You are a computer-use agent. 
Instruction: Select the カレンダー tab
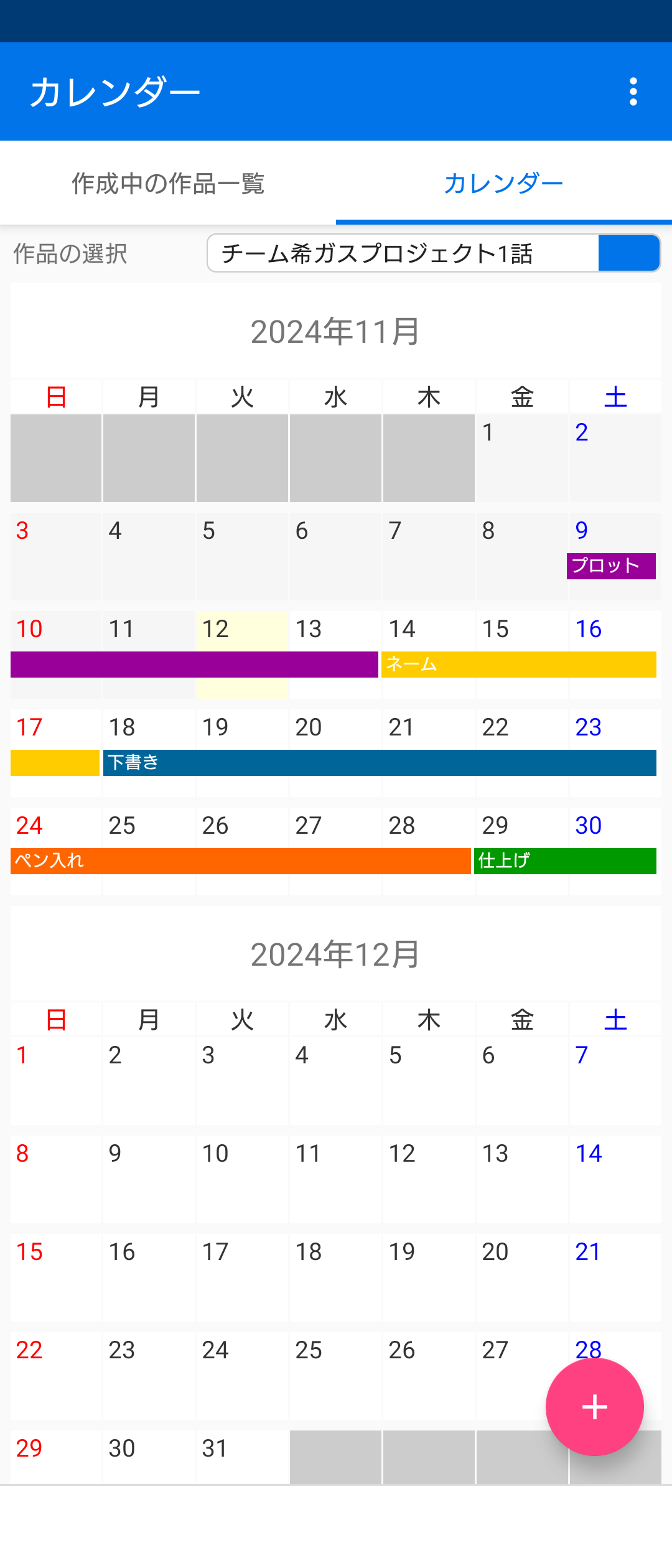tap(503, 184)
